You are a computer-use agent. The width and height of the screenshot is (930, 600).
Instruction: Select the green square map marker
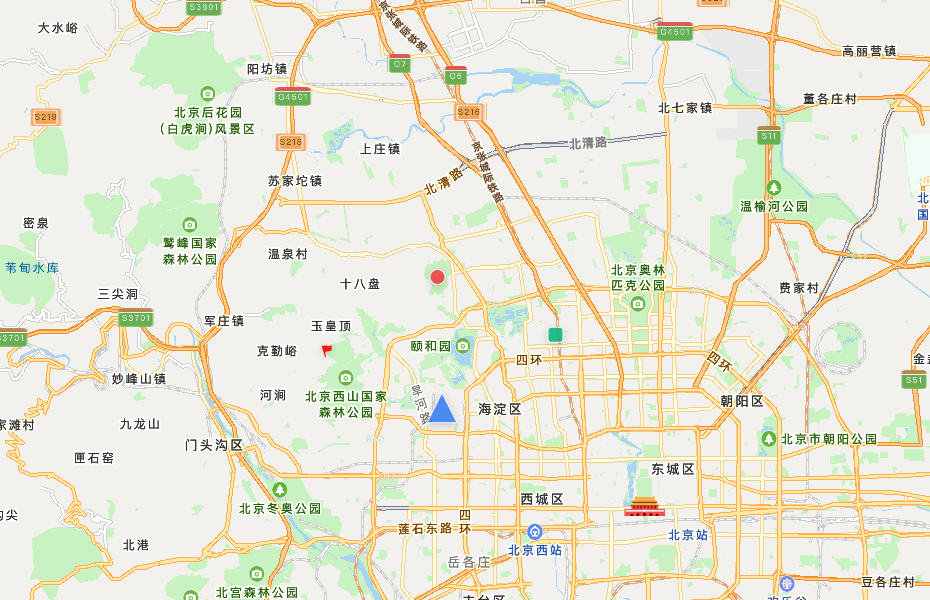click(x=555, y=334)
